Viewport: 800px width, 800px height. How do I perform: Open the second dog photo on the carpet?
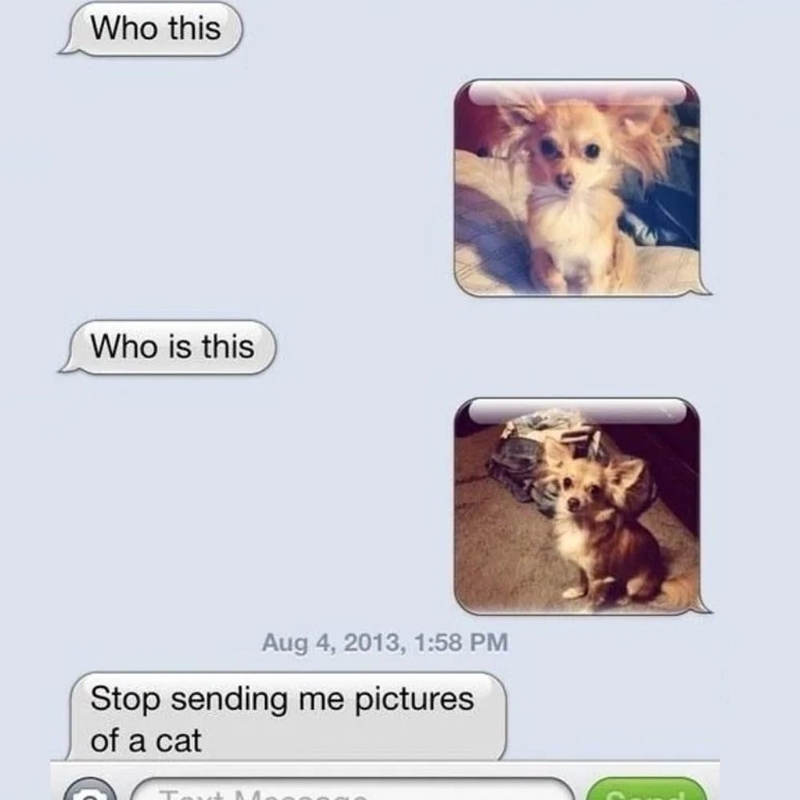[x=577, y=506]
